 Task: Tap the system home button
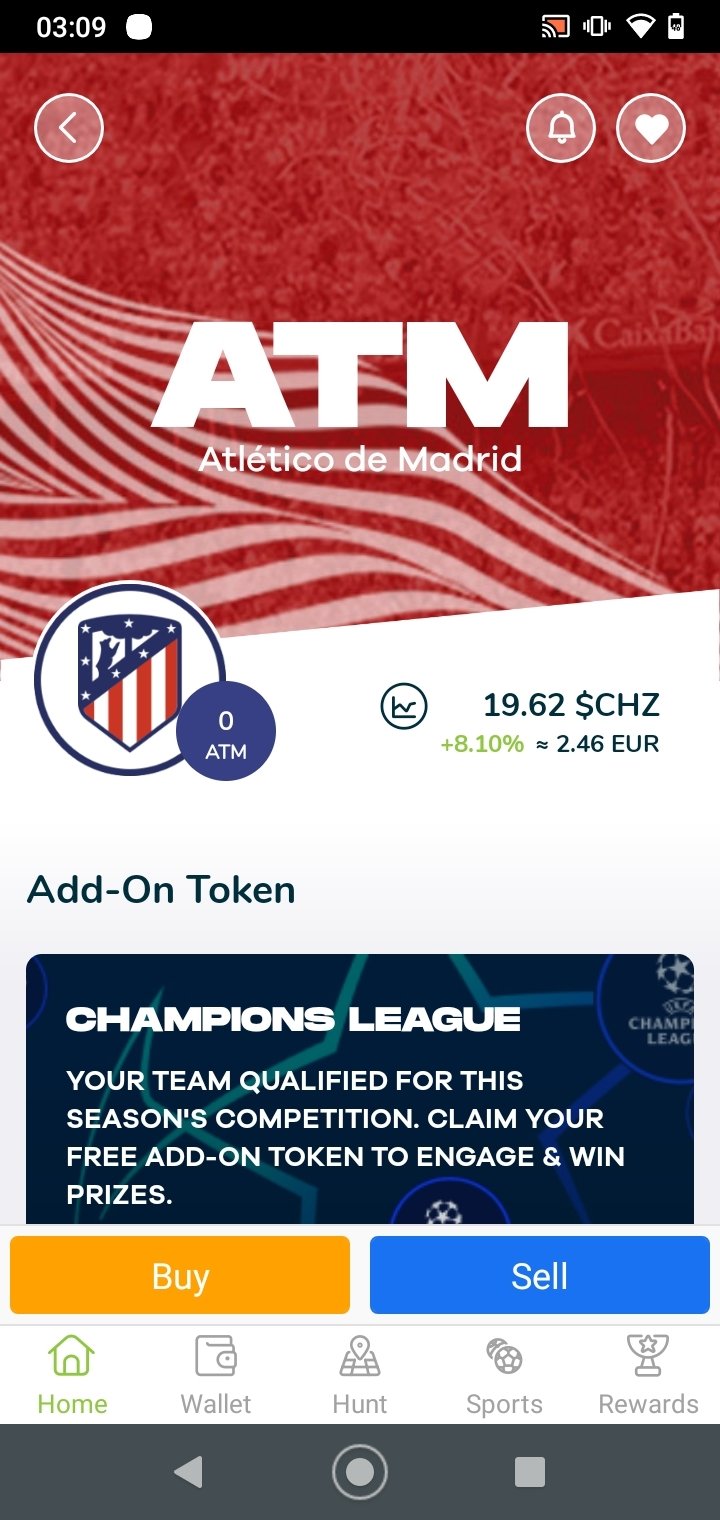pos(360,1472)
